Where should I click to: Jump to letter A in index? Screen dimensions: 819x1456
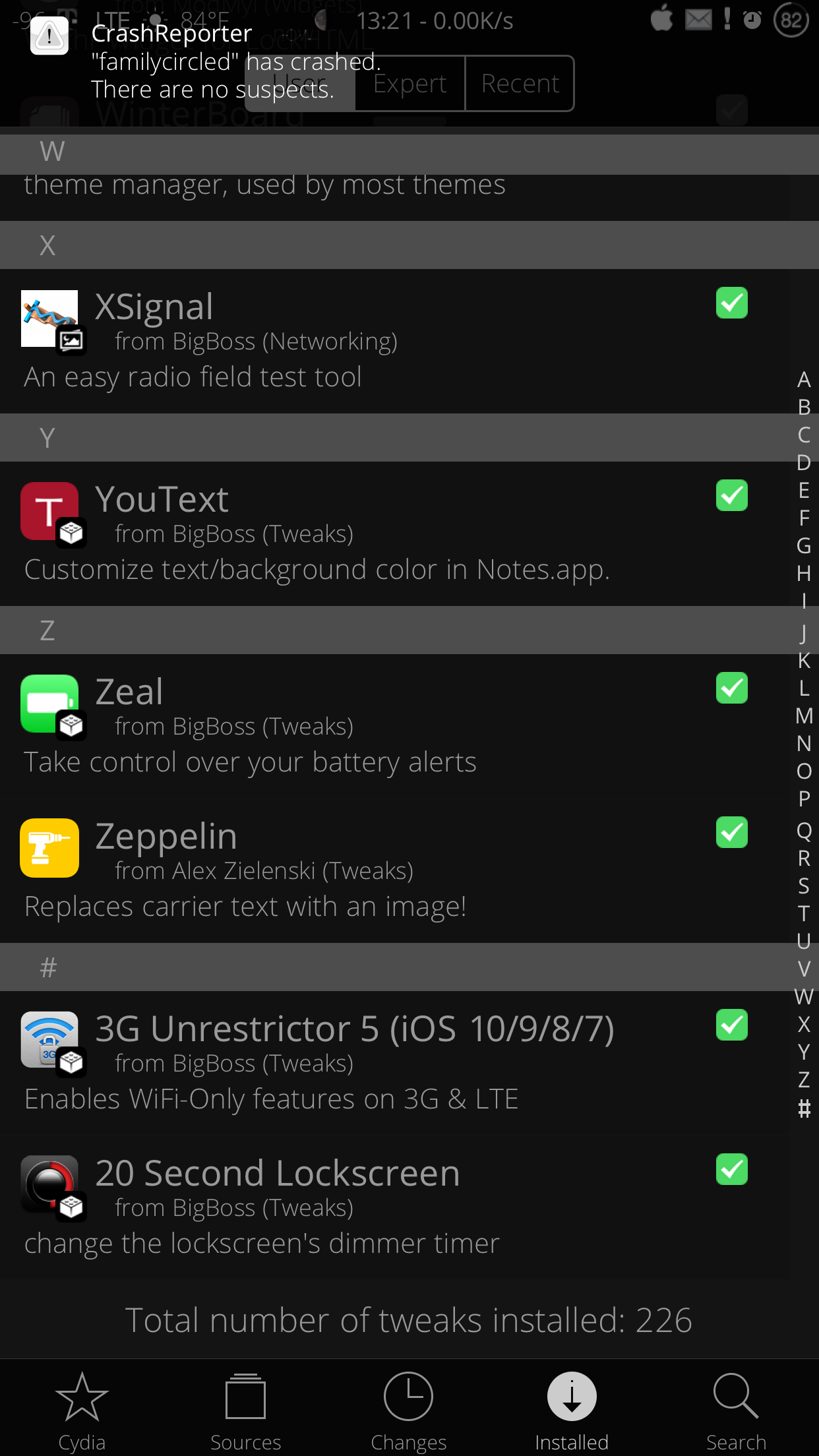[804, 379]
